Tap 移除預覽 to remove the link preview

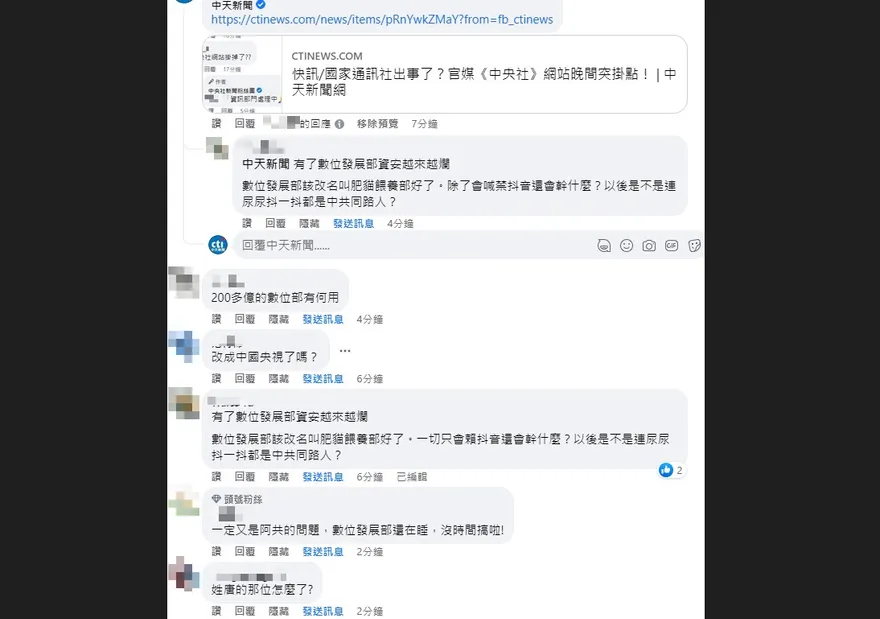coord(377,124)
